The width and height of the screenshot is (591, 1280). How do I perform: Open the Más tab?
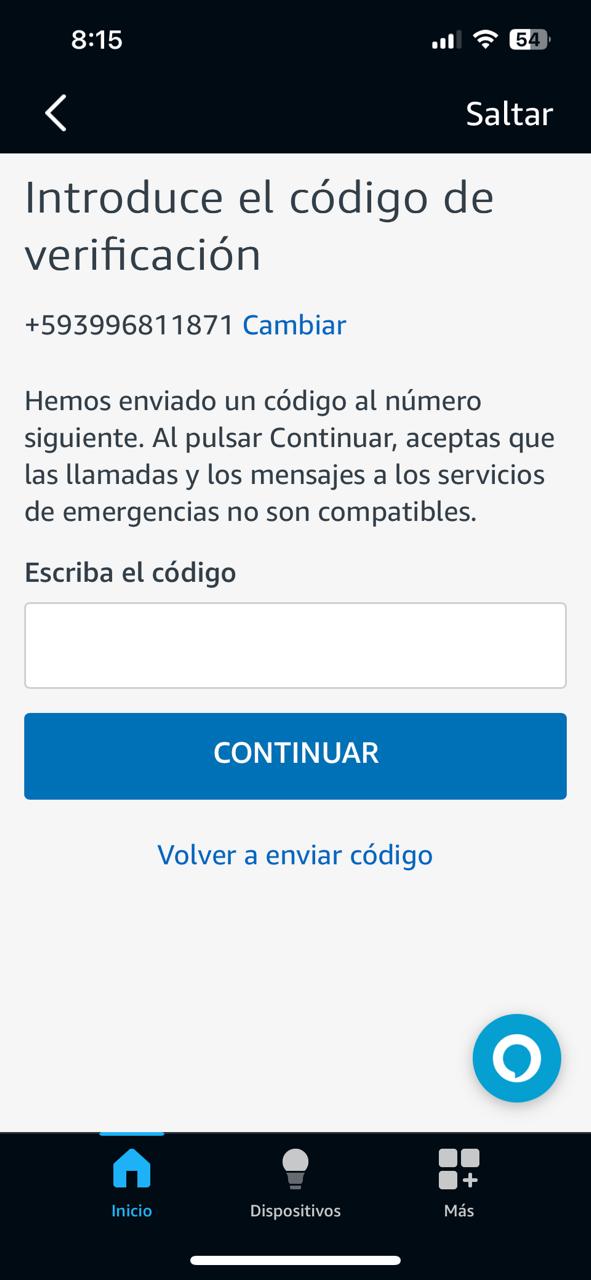click(x=459, y=1183)
